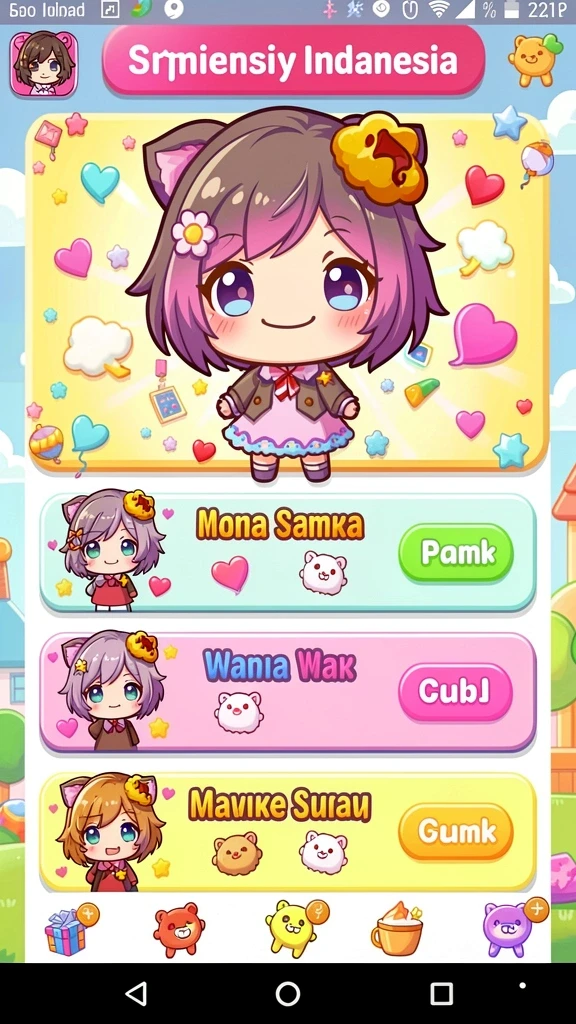Open the coffee cup tab
The image size is (576, 1024).
click(396, 930)
